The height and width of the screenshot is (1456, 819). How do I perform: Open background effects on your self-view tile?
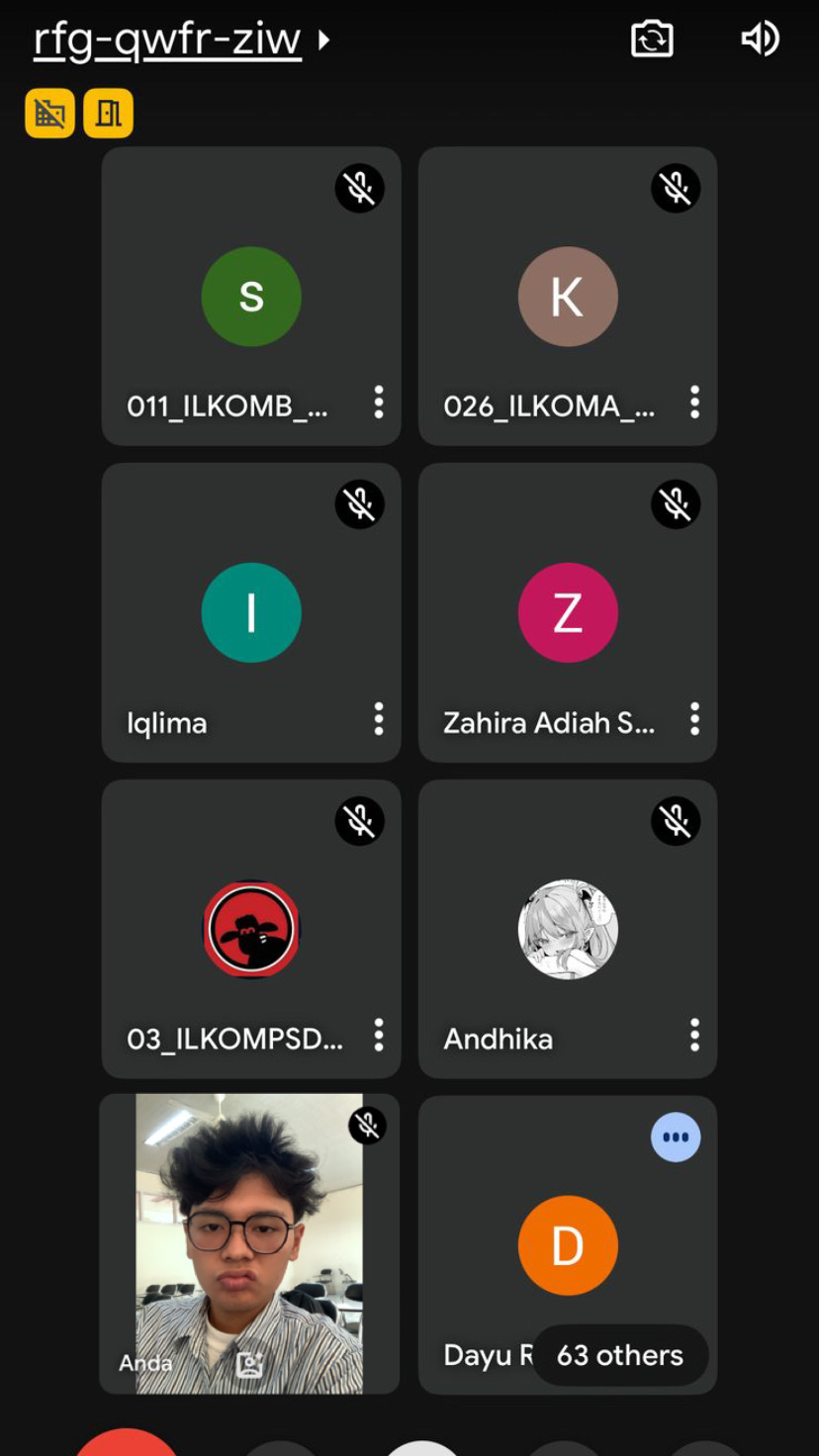(x=249, y=1365)
